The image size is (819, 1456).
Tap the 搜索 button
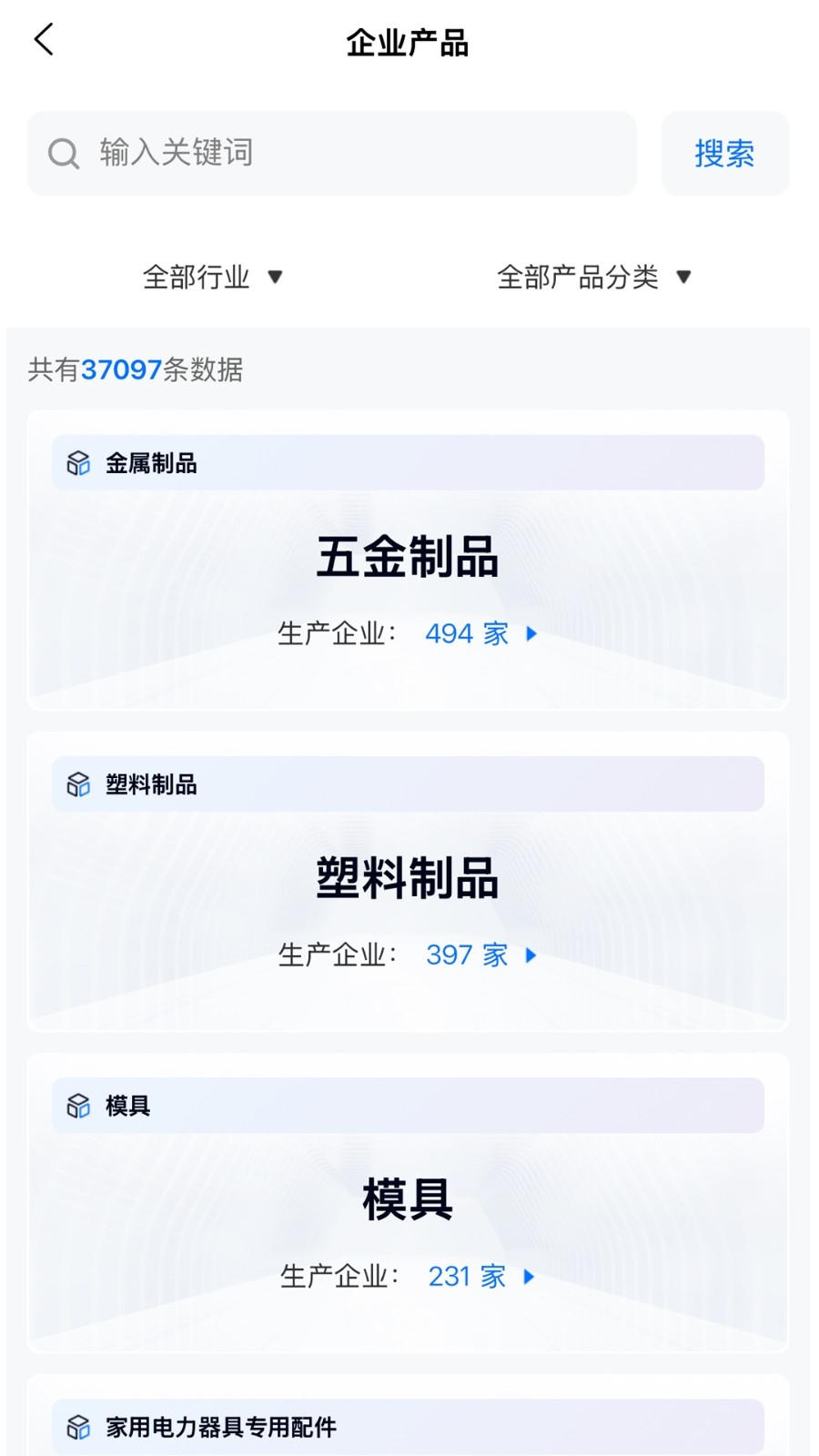(x=724, y=153)
